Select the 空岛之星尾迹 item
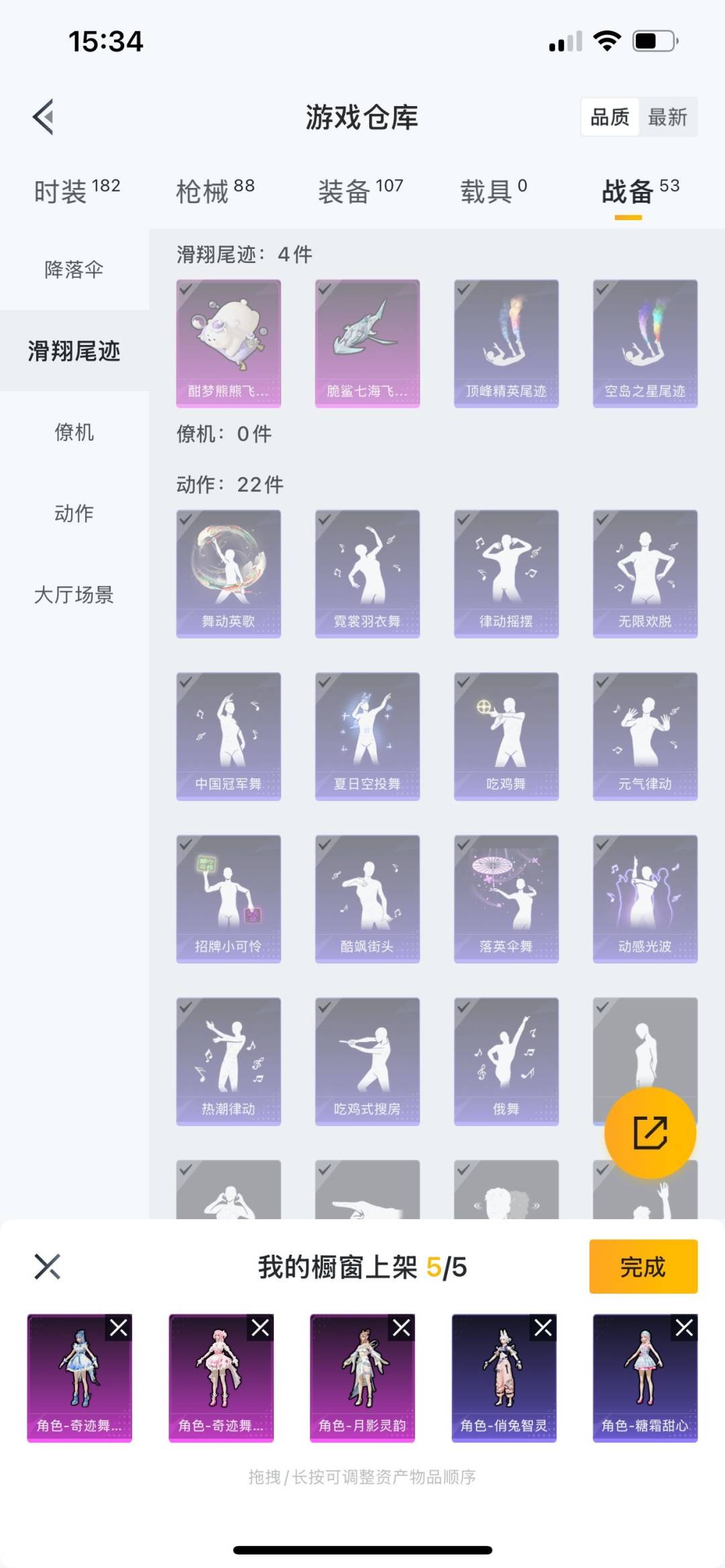This screenshot has width=725, height=1568. 644,343
